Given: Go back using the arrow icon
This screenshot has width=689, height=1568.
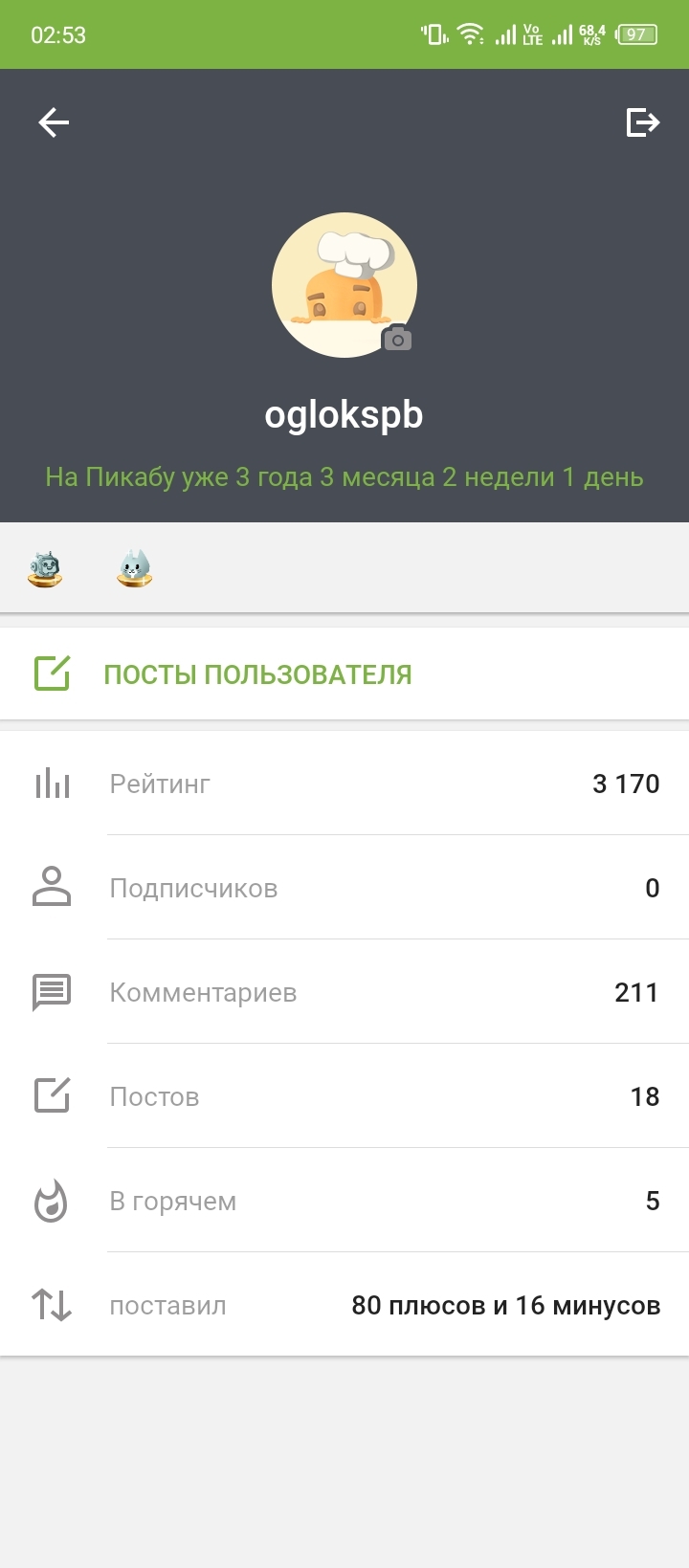Looking at the screenshot, I should pos(54,122).
